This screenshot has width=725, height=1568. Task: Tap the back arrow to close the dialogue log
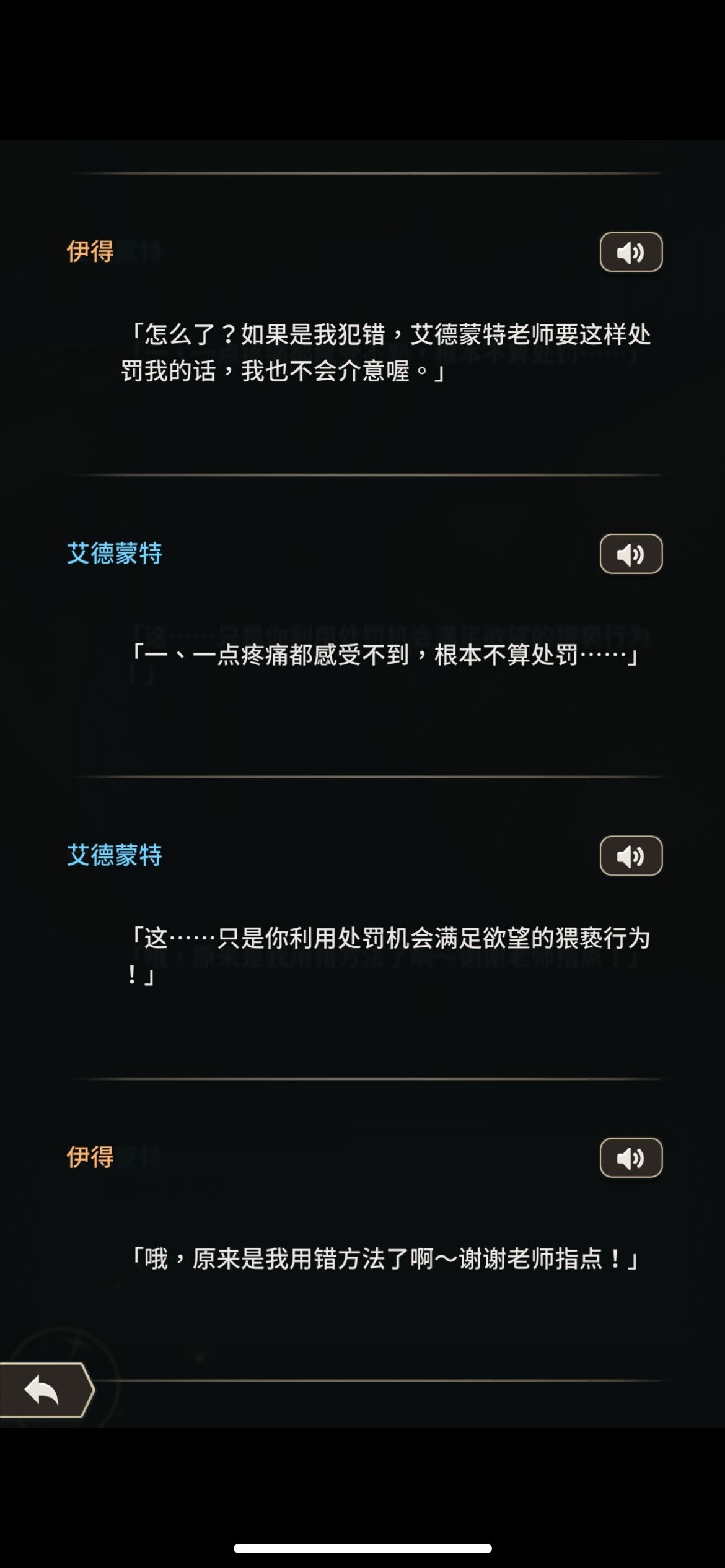[45, 1390]
